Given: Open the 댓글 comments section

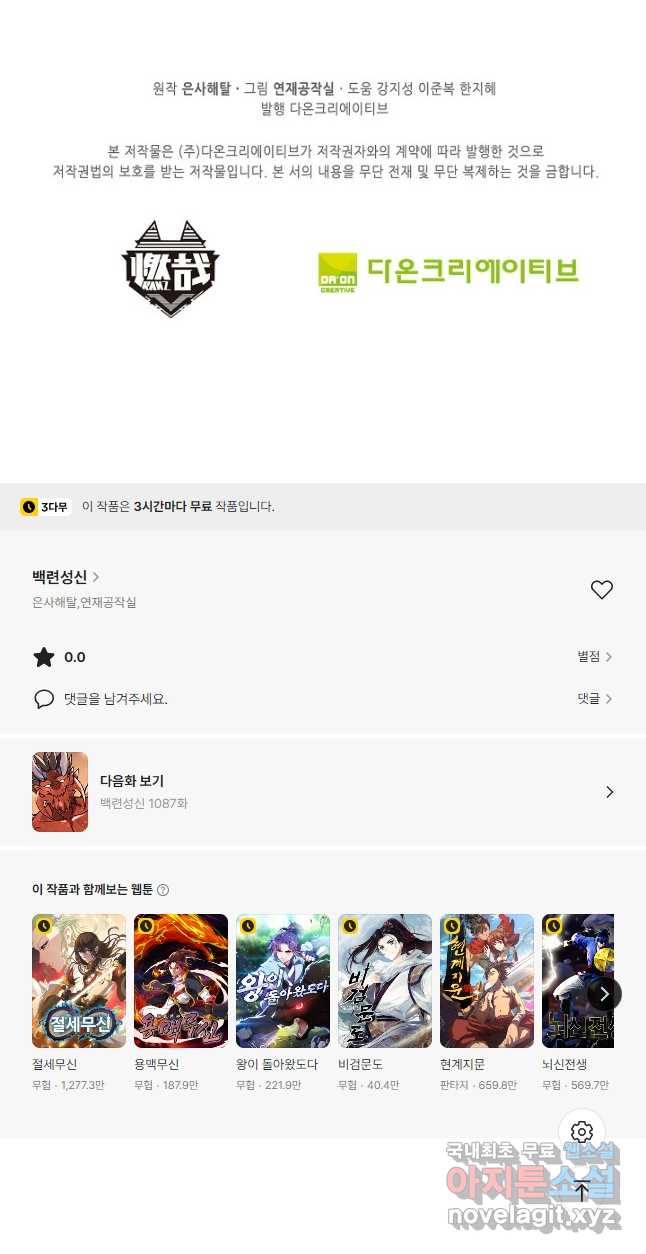Looking at the screenshot, I should 594,699.
